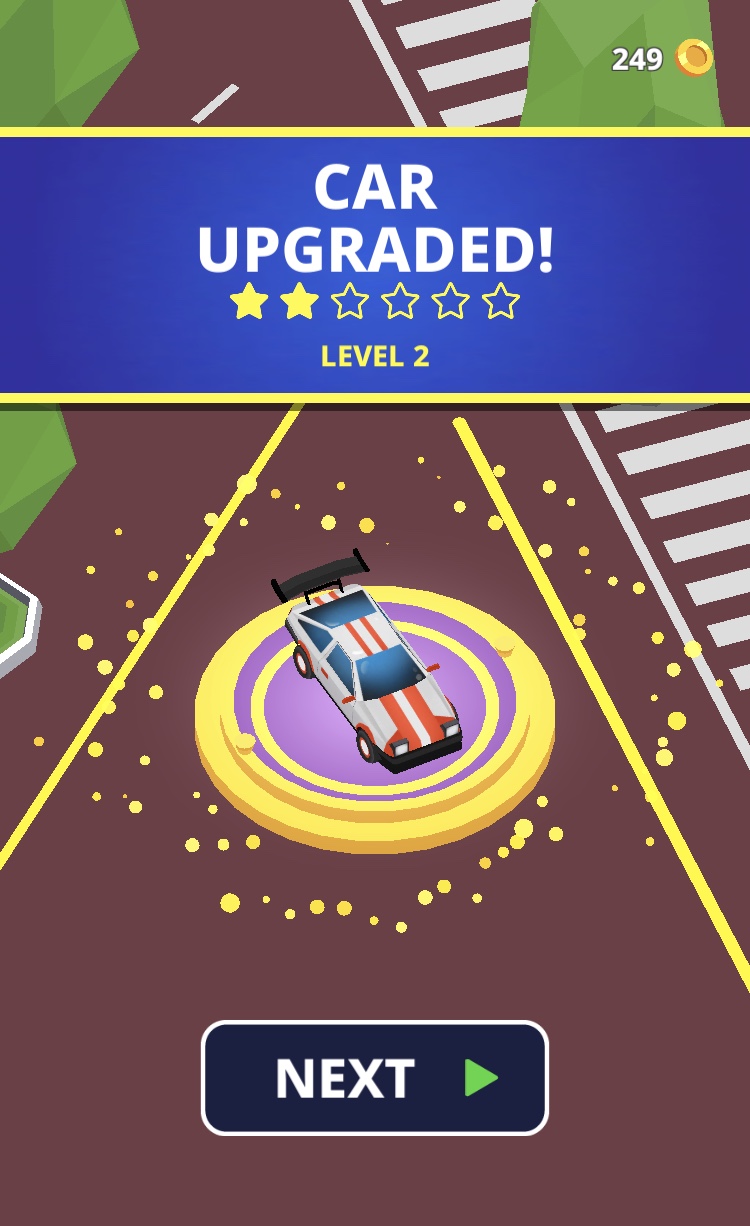The height and width of the screenshot is (1226, 750).
Task: Tap the NEXT button to continue
Action: click(375, 1078)
